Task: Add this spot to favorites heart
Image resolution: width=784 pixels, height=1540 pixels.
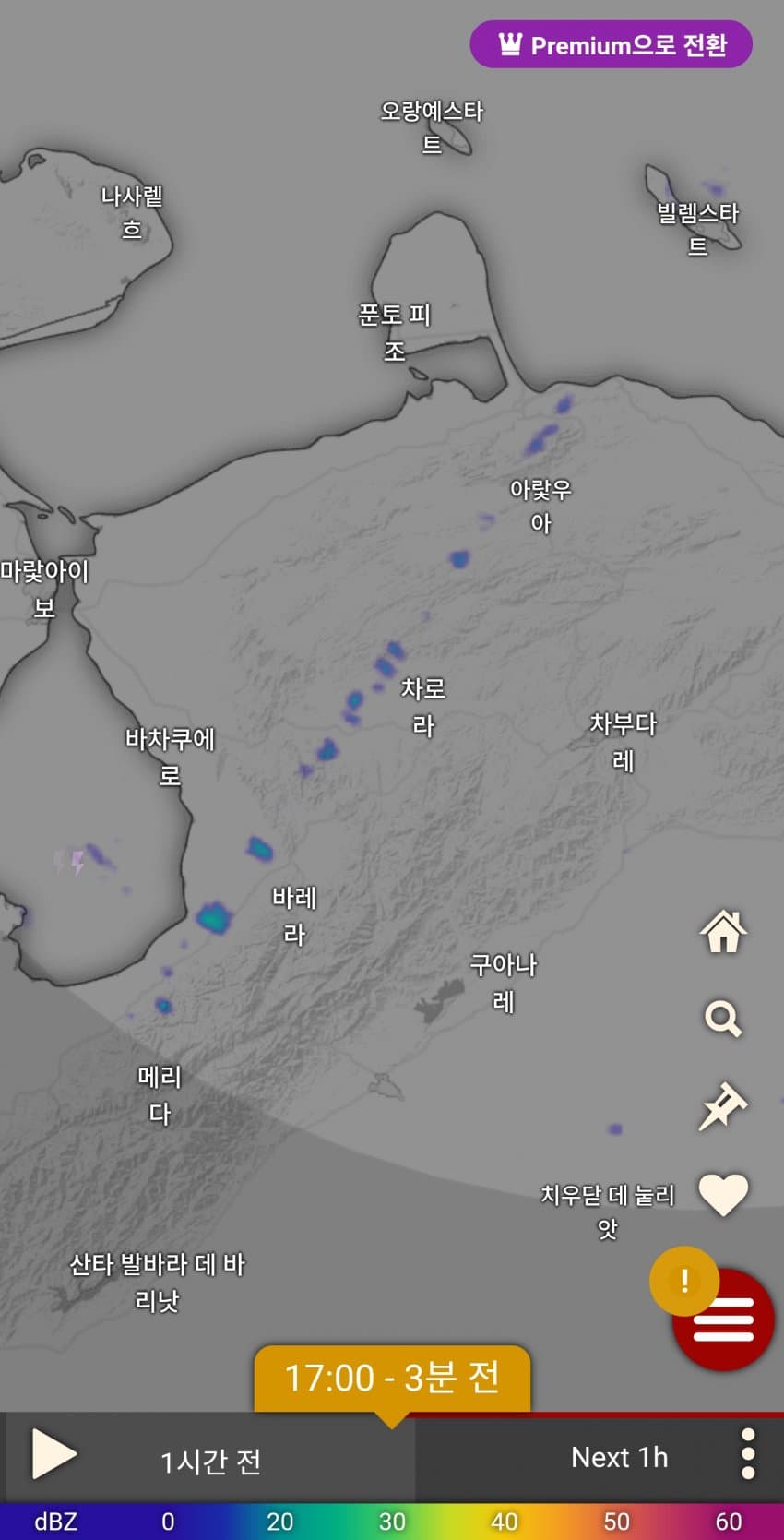Action: click(723, 1194)
